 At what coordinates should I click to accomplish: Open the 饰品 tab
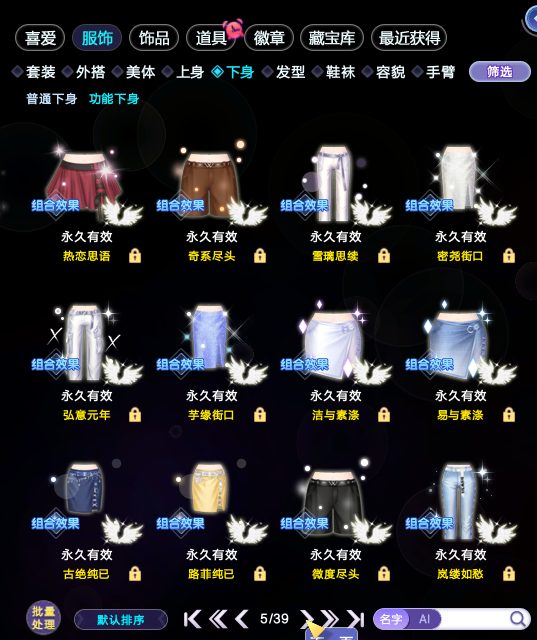(154, 38)
